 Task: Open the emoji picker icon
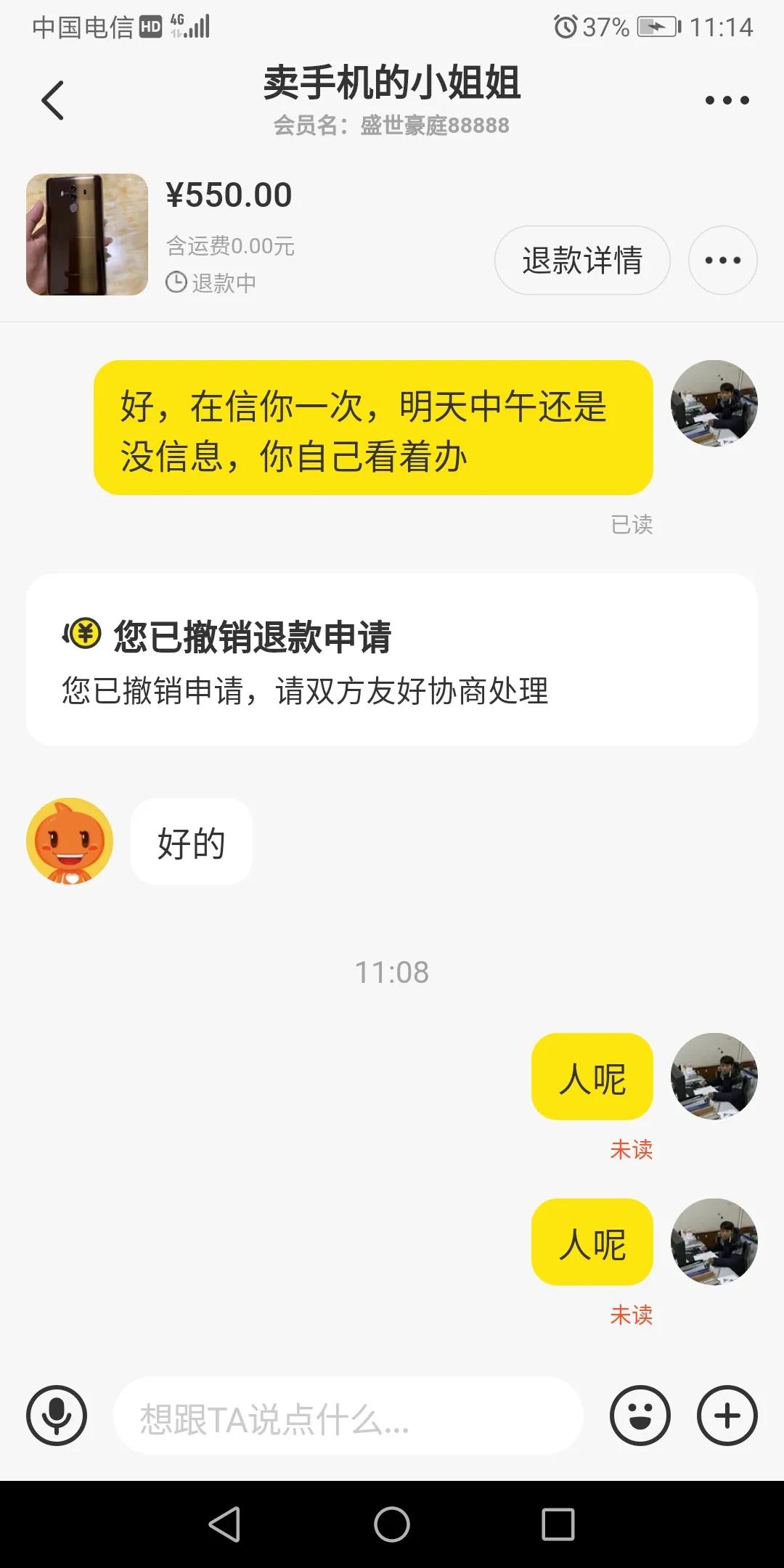pos(640,1414)
